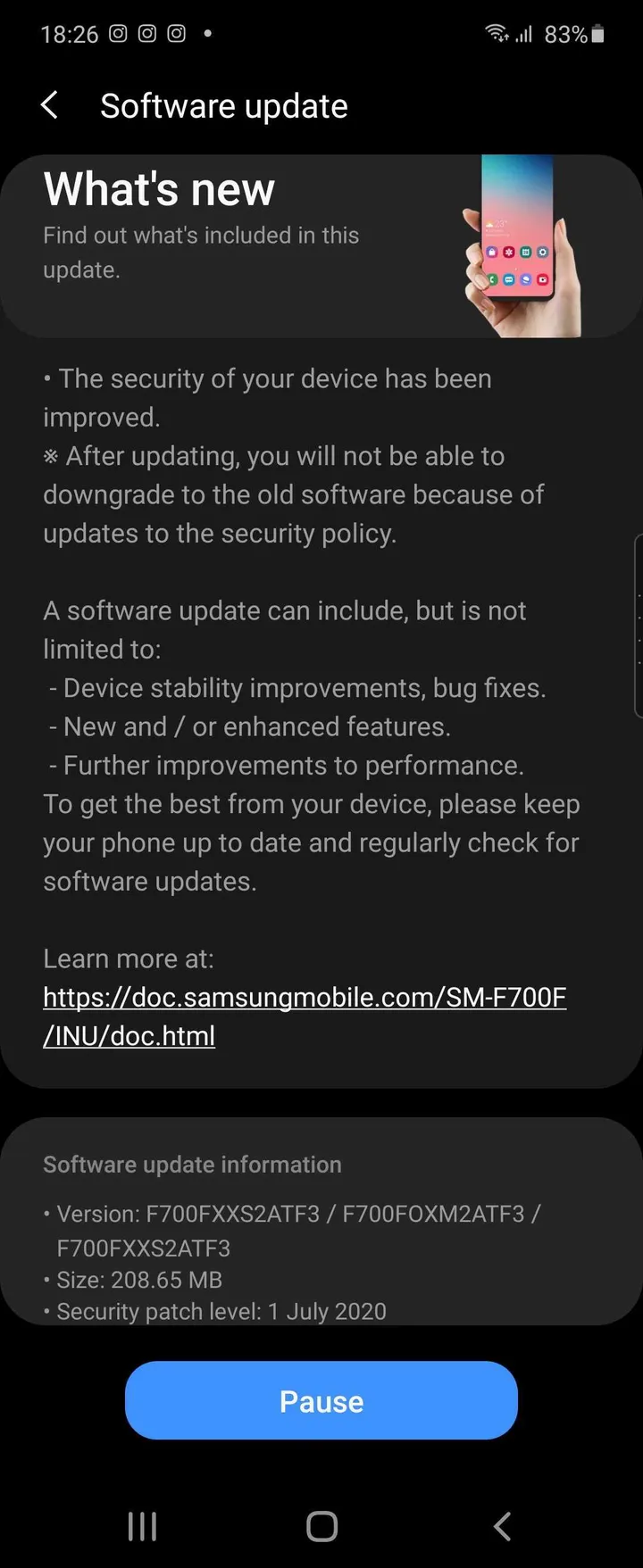Open the doc.samsungmobile.com SM-F700F link

click(304, 998)
